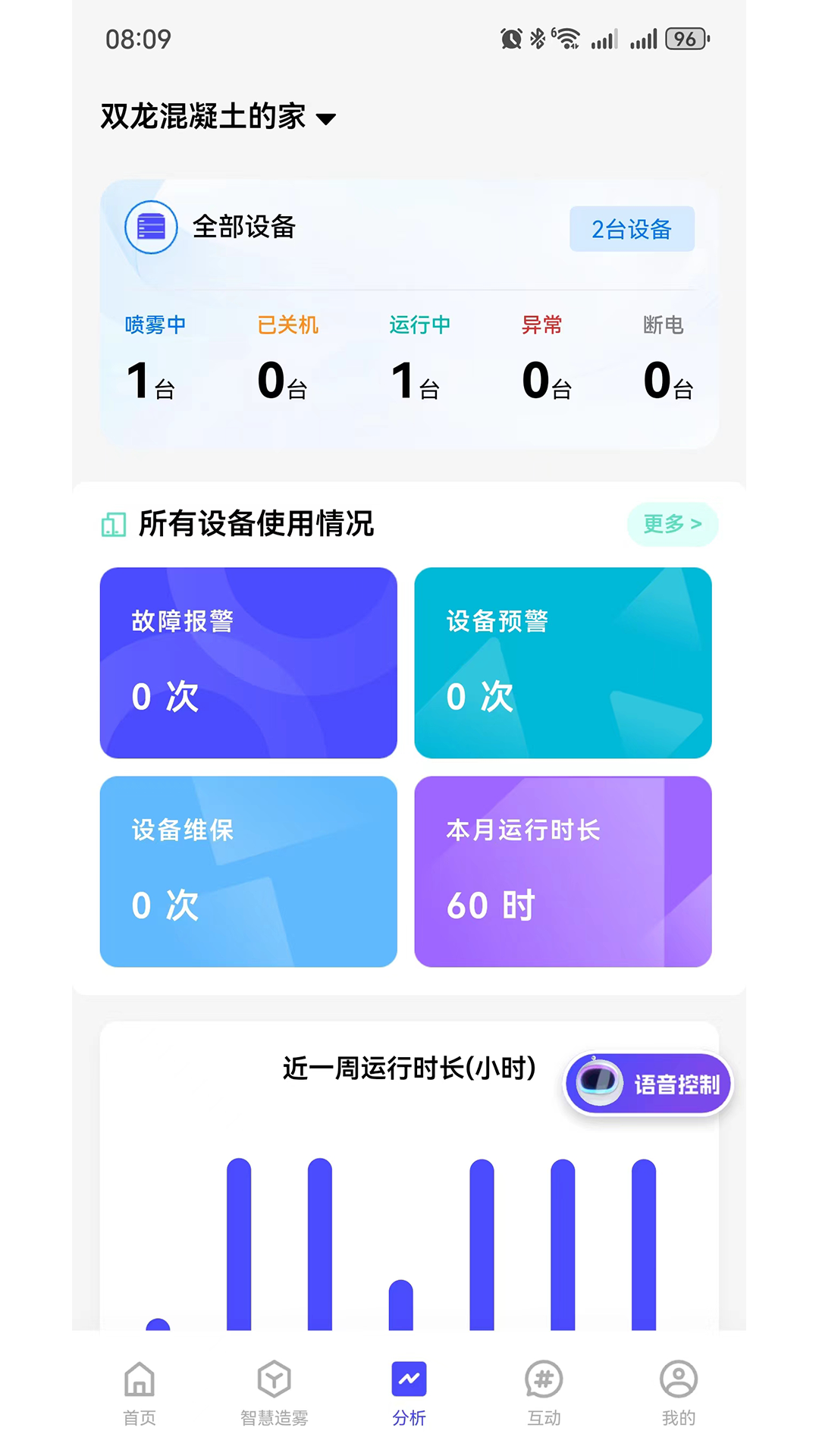Open the 本月运行时长 card
The height and width of the screenshot is (1456, 819).
click(563, 871)
